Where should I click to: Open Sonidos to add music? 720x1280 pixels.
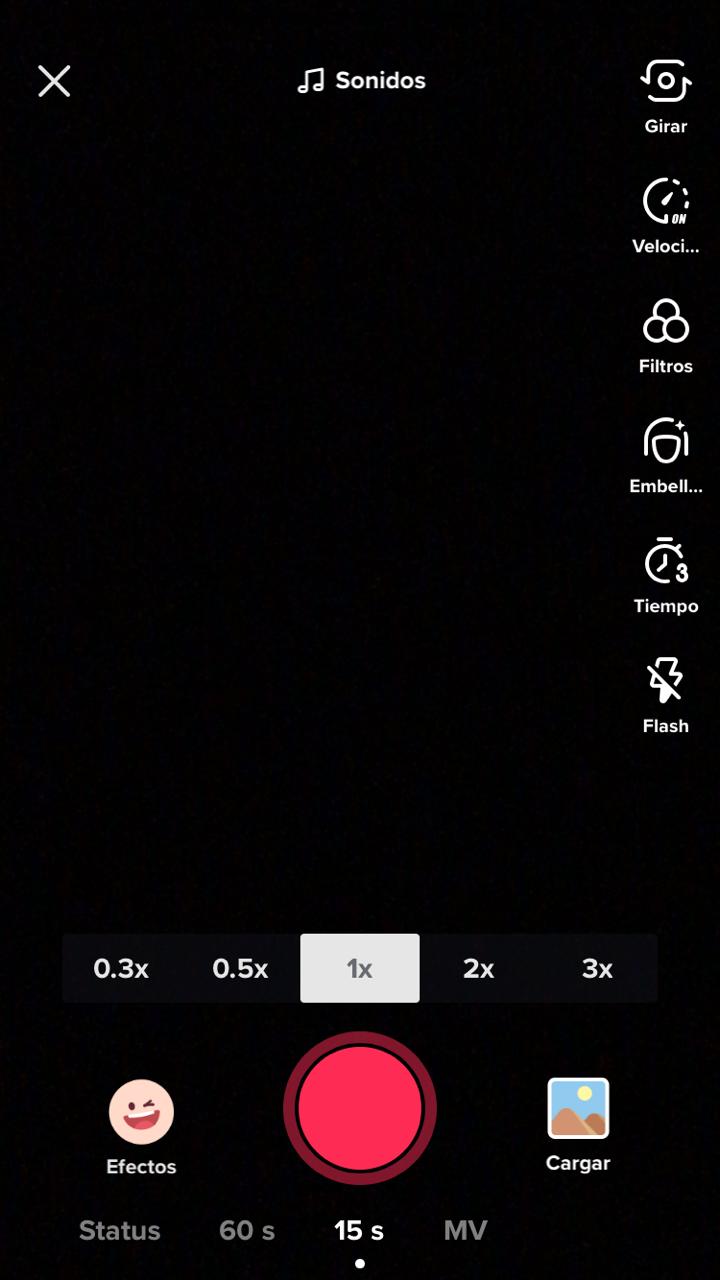point(361,81)
